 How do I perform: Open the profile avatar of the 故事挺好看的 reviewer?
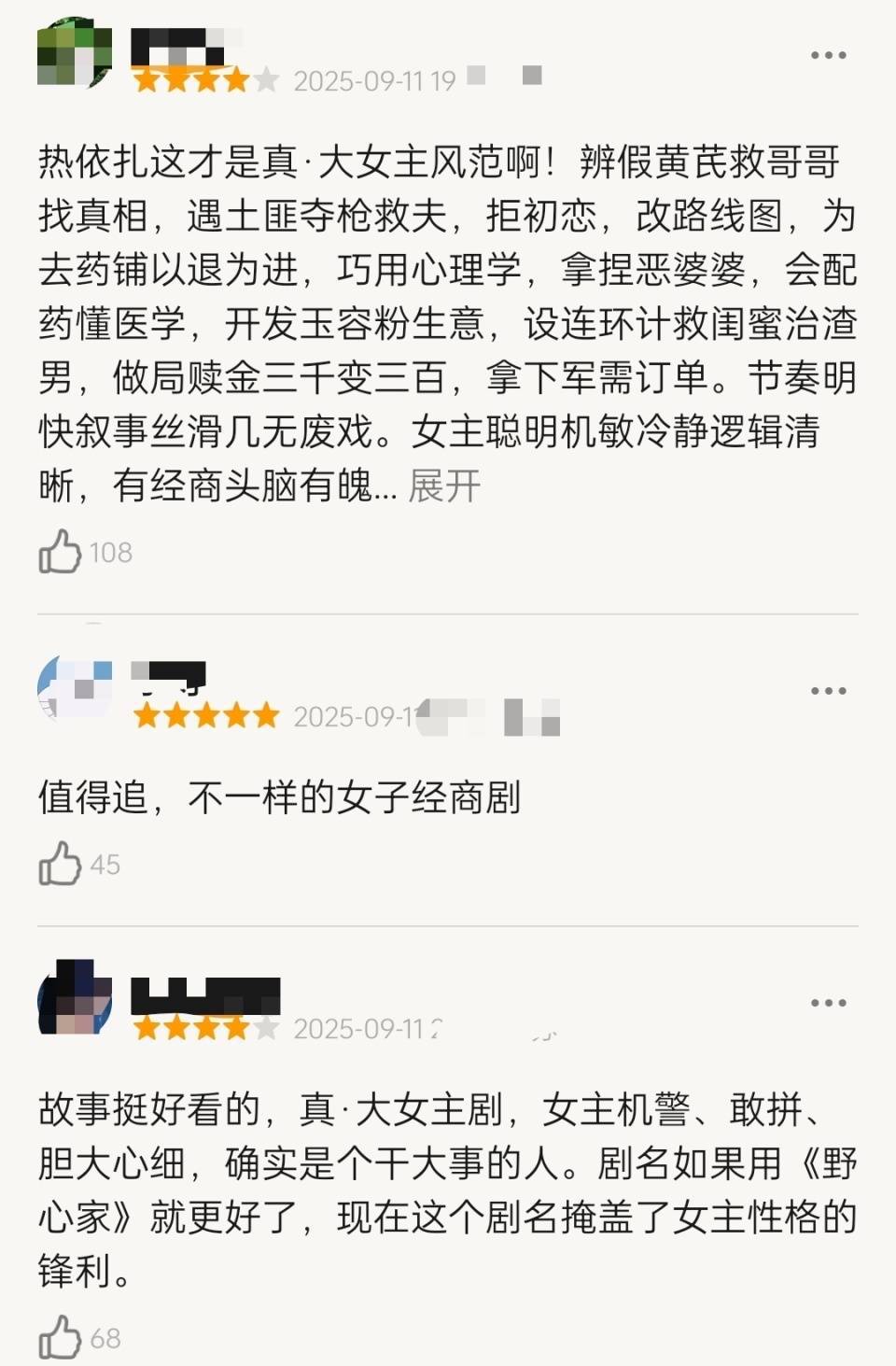click(74, 999)
